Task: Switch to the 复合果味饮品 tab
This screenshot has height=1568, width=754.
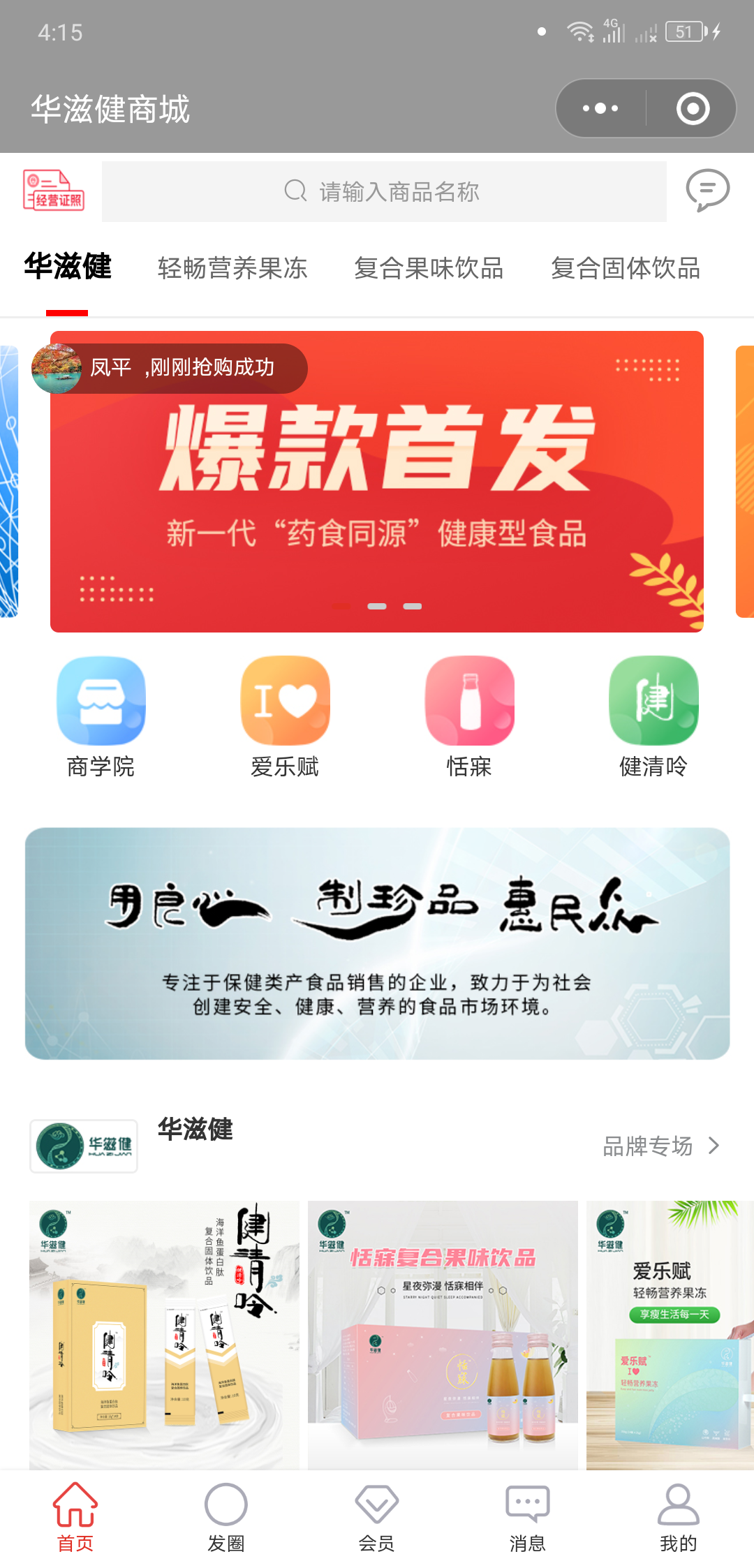Action: 429,269
